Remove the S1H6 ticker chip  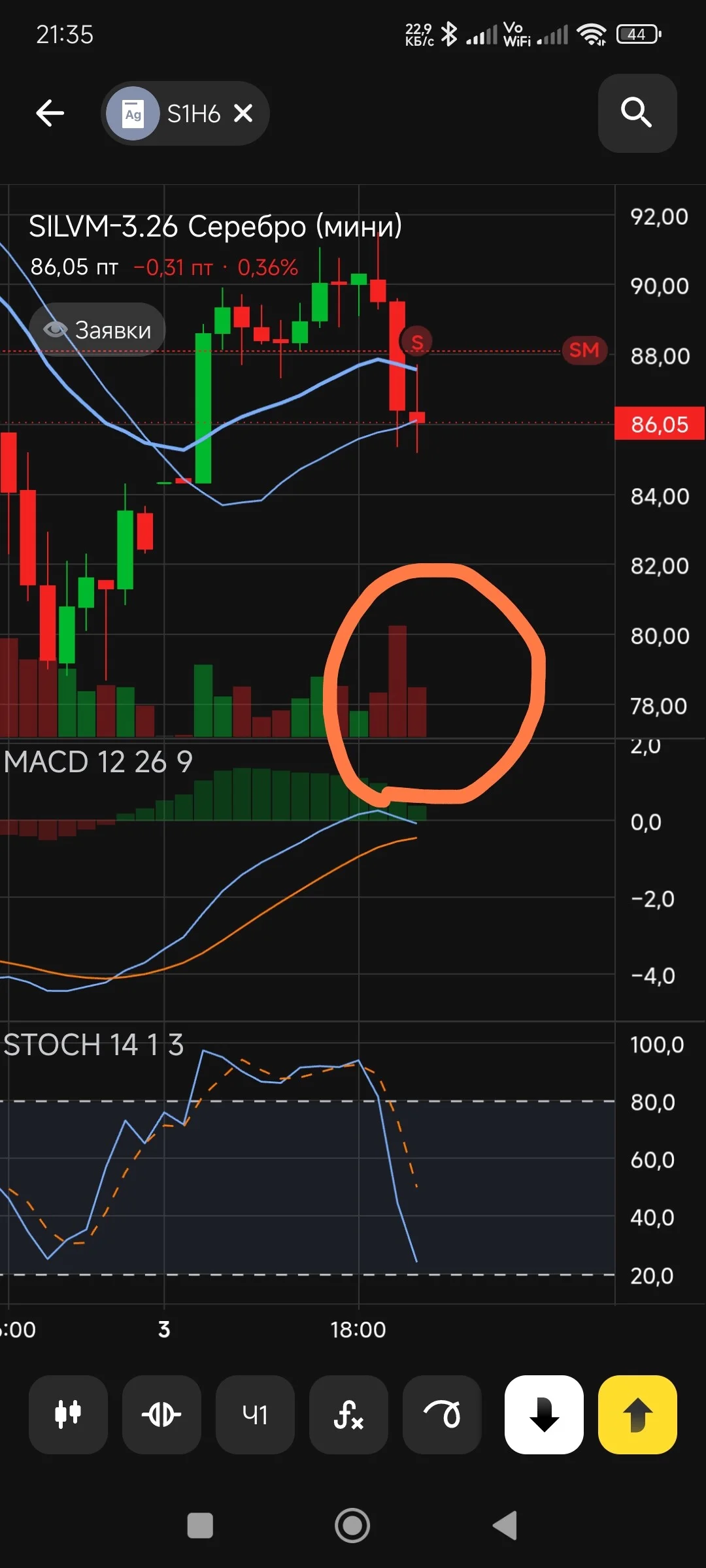[x=243, y=114]
